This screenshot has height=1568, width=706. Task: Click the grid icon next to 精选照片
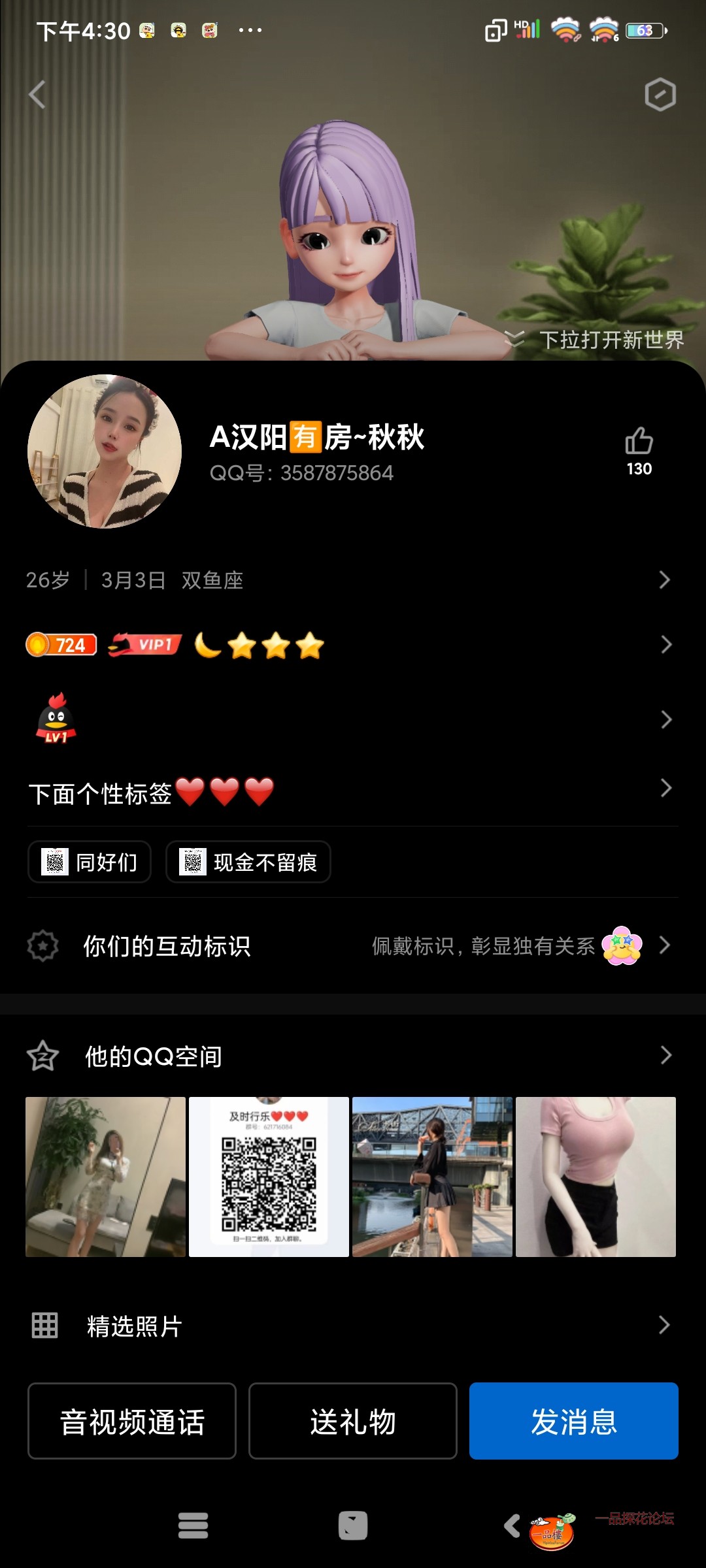[x=44, y=1326]
